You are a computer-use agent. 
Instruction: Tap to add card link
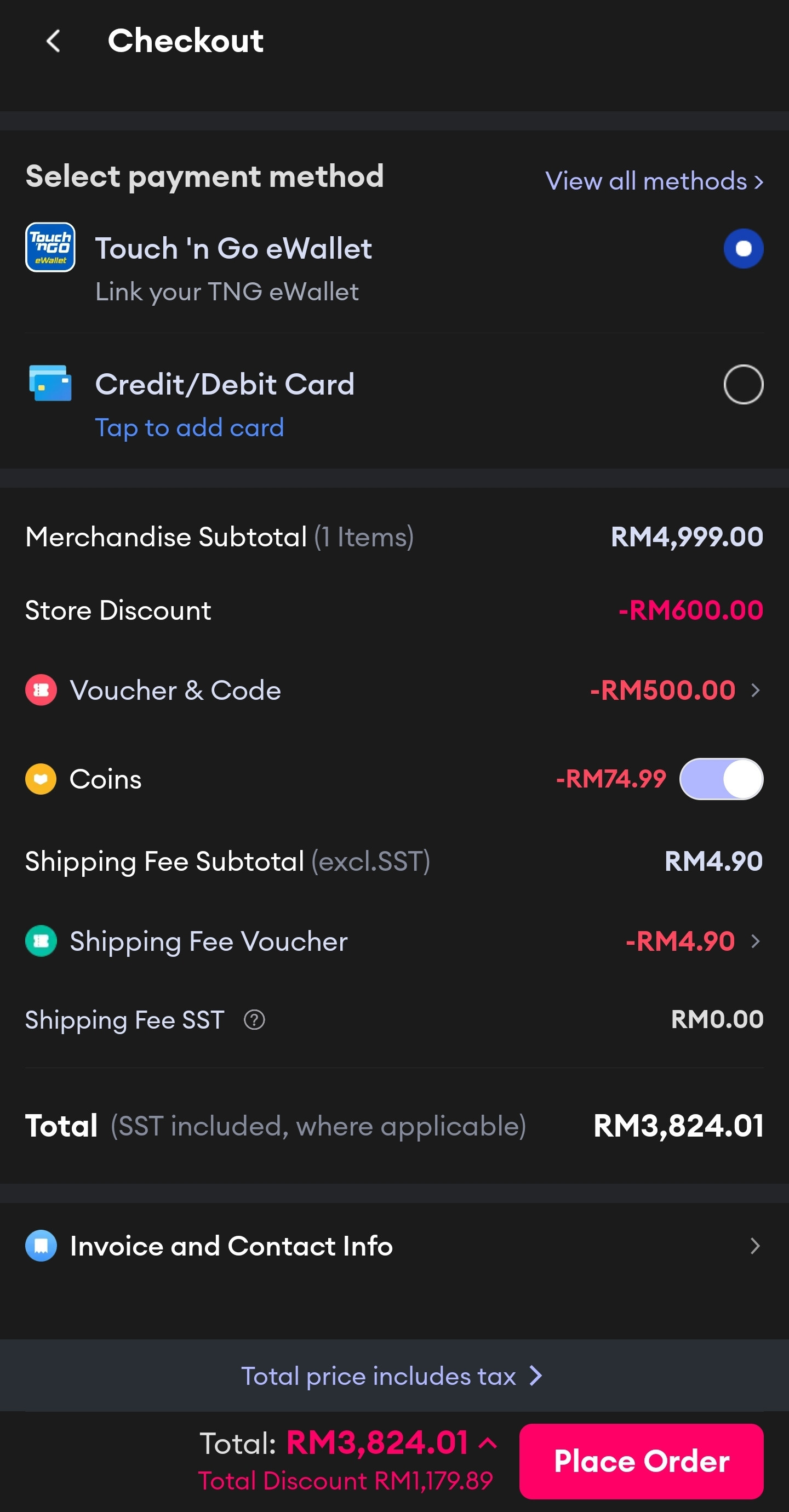[x=190, y=427]
